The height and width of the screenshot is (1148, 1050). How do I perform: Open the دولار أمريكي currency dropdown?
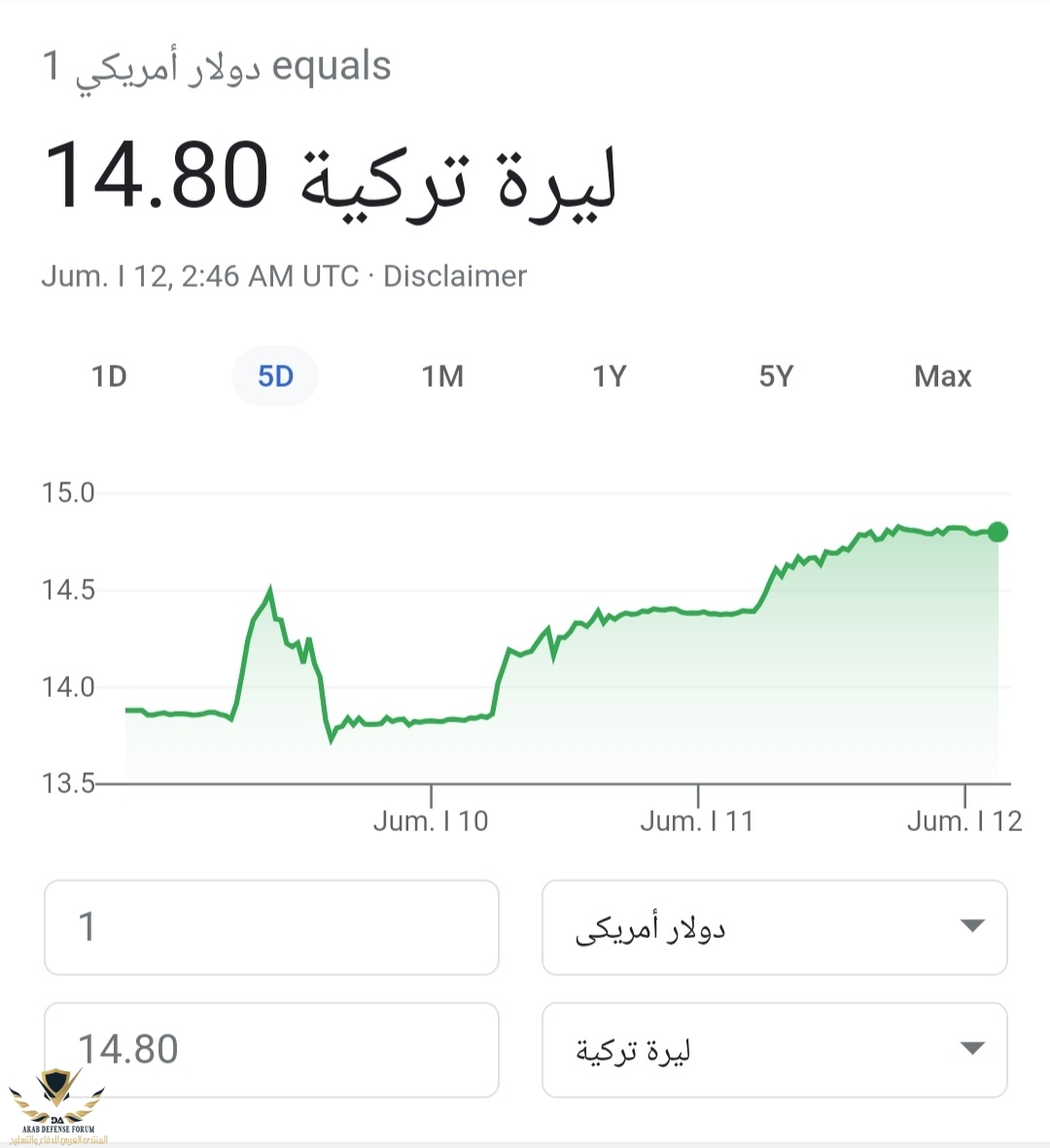tap(774, 927)
